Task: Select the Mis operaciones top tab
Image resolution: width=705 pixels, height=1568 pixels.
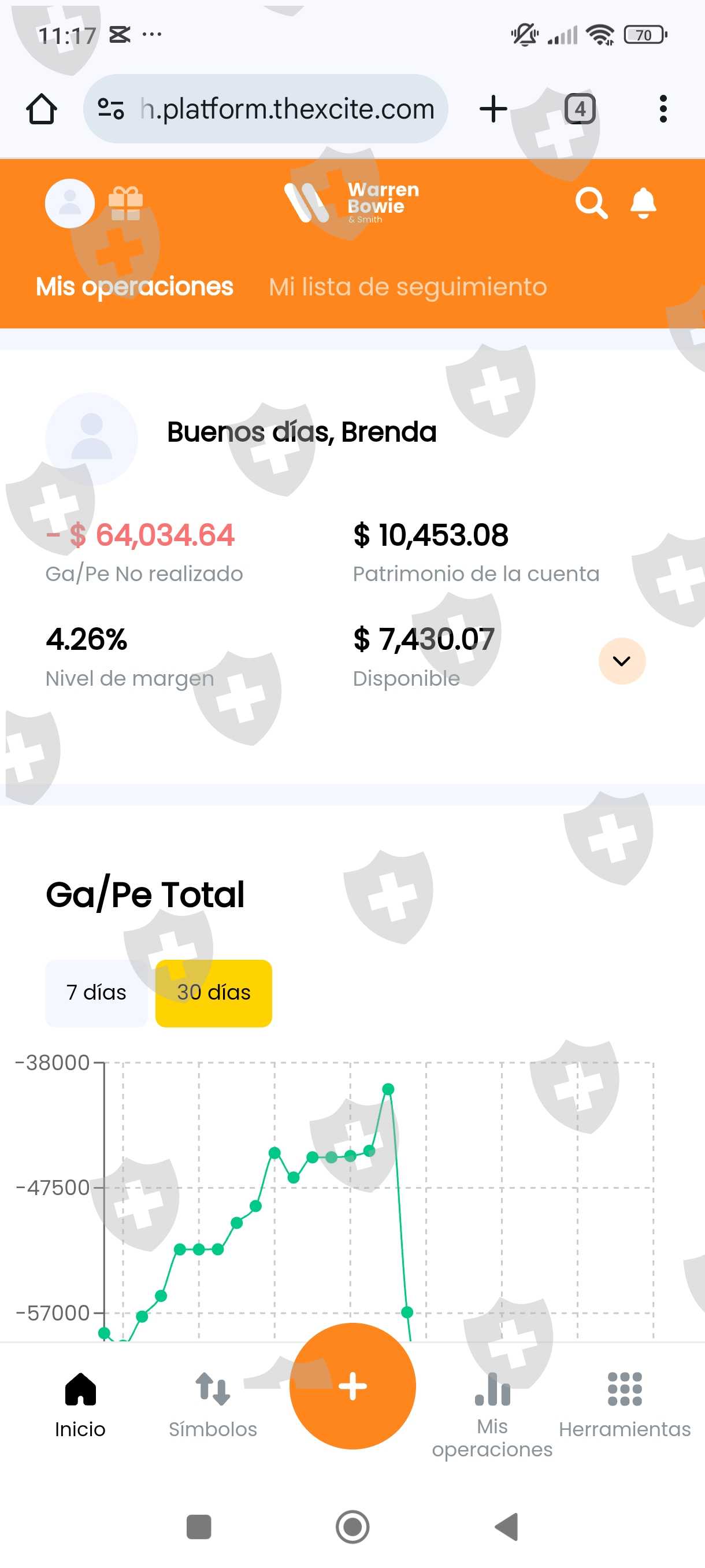Action: click(x=135, y=287)
